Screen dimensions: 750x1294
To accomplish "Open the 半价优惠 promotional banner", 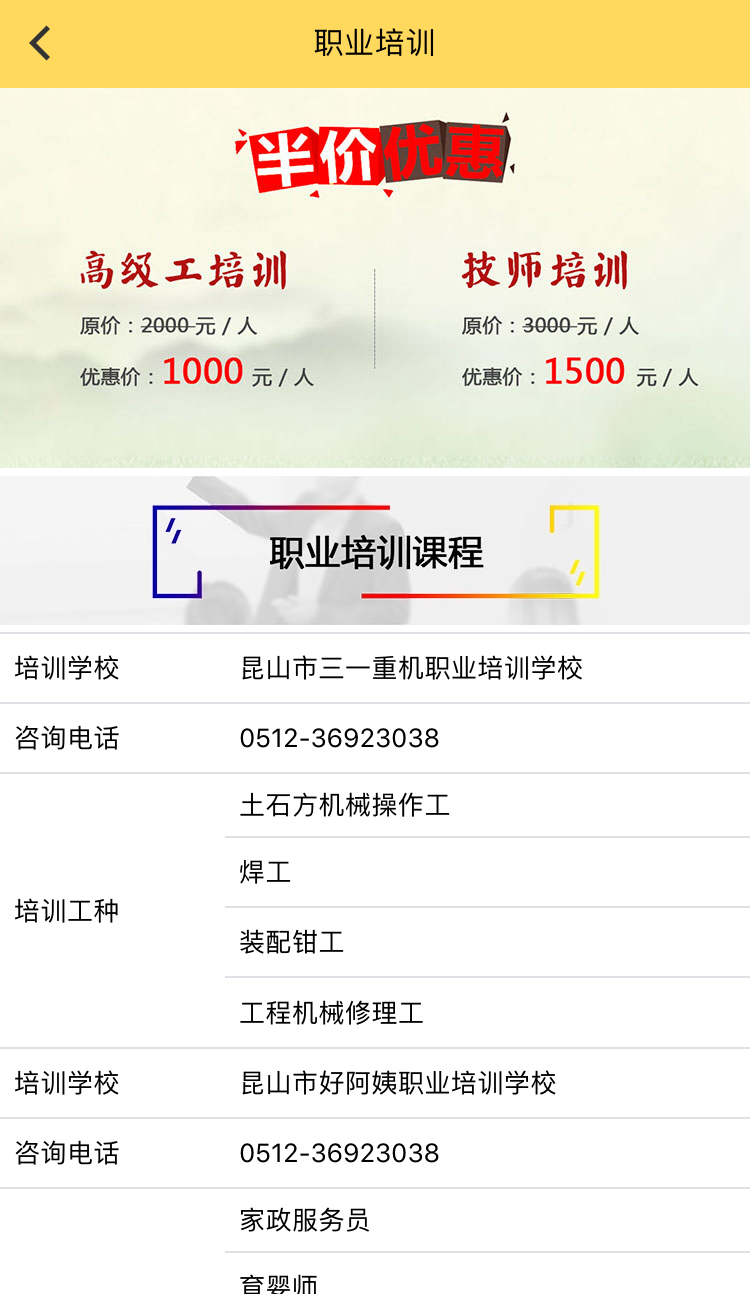I will point(375,152).
